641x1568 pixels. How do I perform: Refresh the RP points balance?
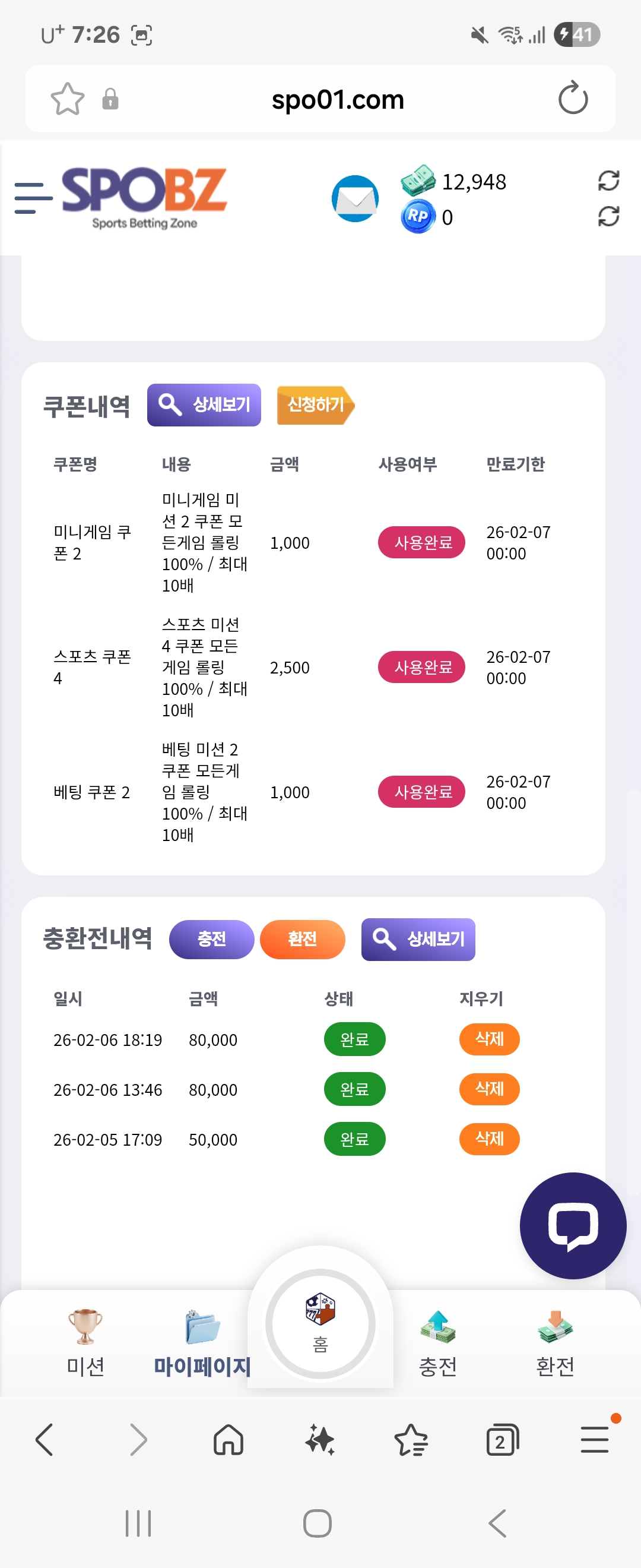[608, 217]
